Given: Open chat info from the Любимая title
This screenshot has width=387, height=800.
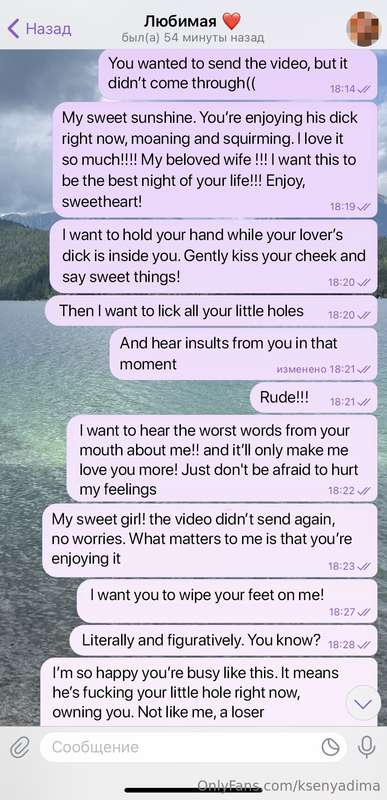Looking at the screenshot, I should (x=192, y=21).
